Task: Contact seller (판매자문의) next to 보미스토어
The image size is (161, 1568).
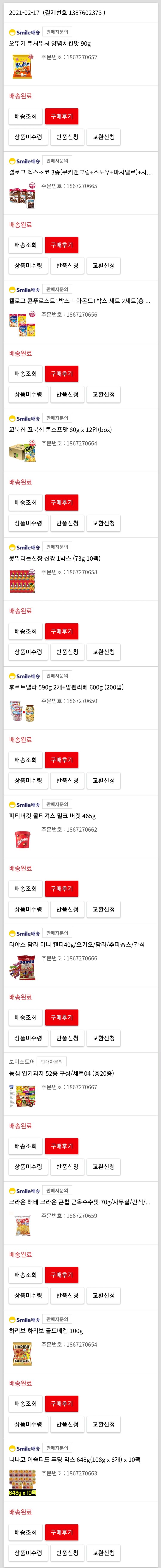Action: [x=51, y=1062]
